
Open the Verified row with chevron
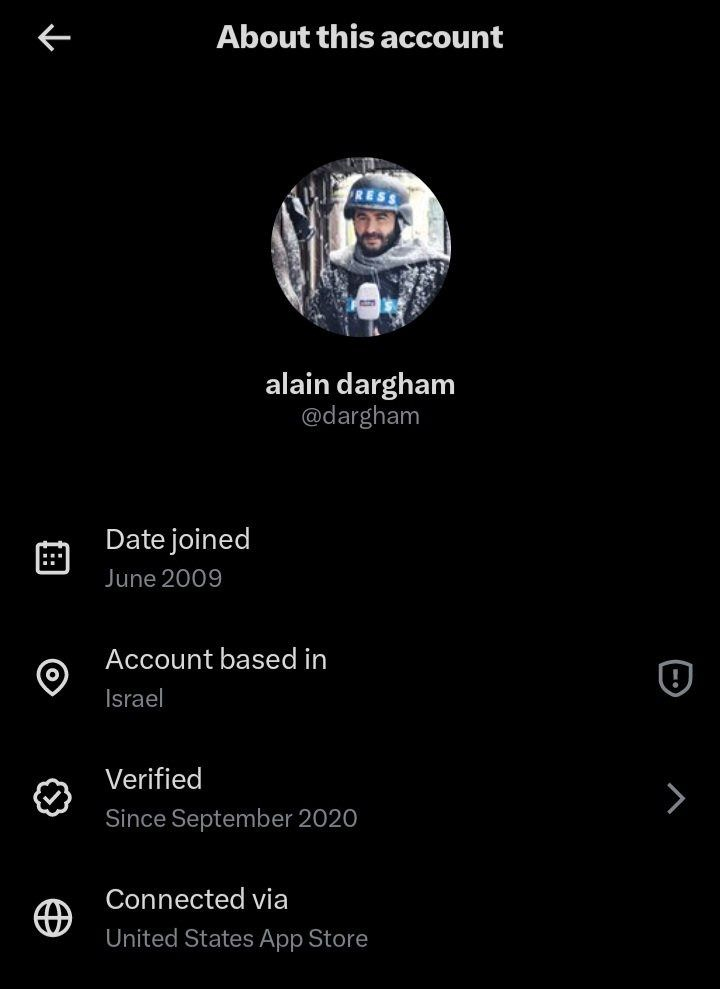pos(360,798)
